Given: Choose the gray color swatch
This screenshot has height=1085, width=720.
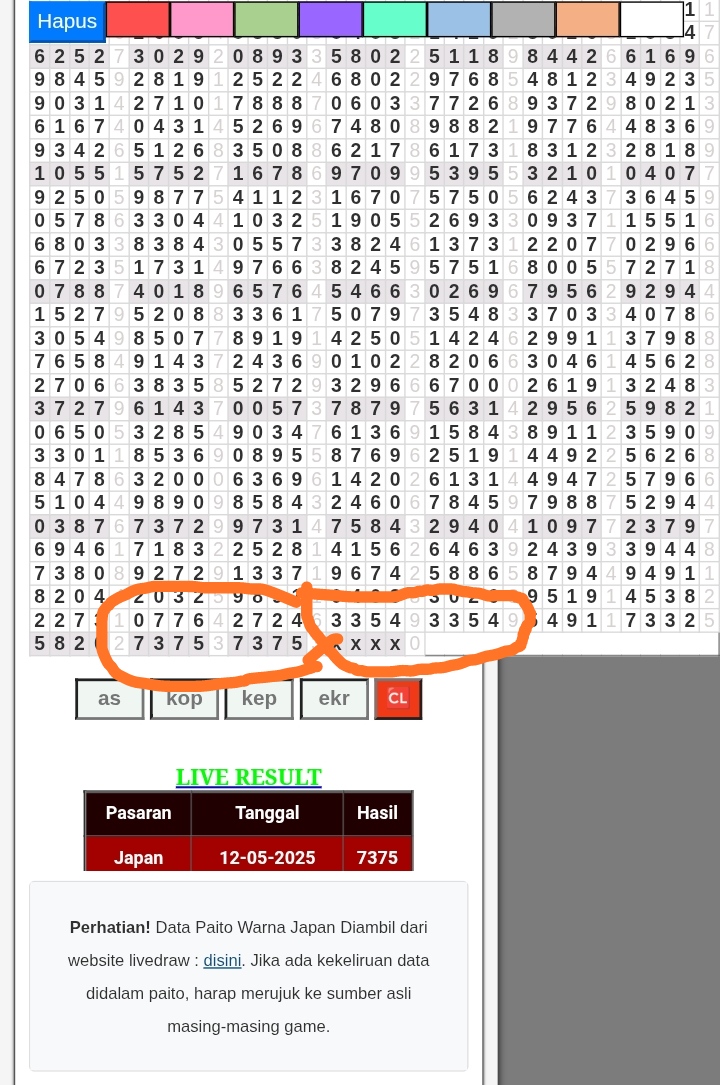Looking at the screenshot, I should pos(523,19).
